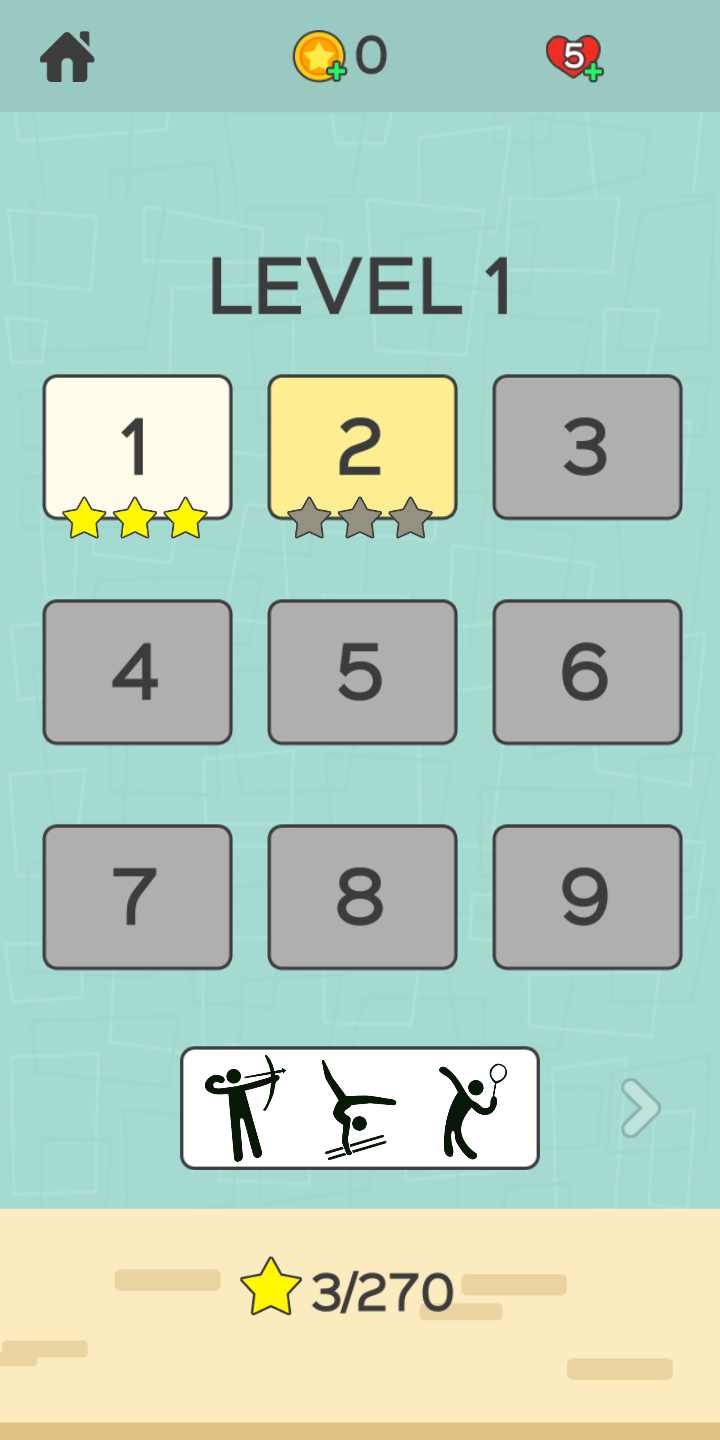Select locked stage 8
The width and height of the screenshot is (720, 1440).
[362, 896]
